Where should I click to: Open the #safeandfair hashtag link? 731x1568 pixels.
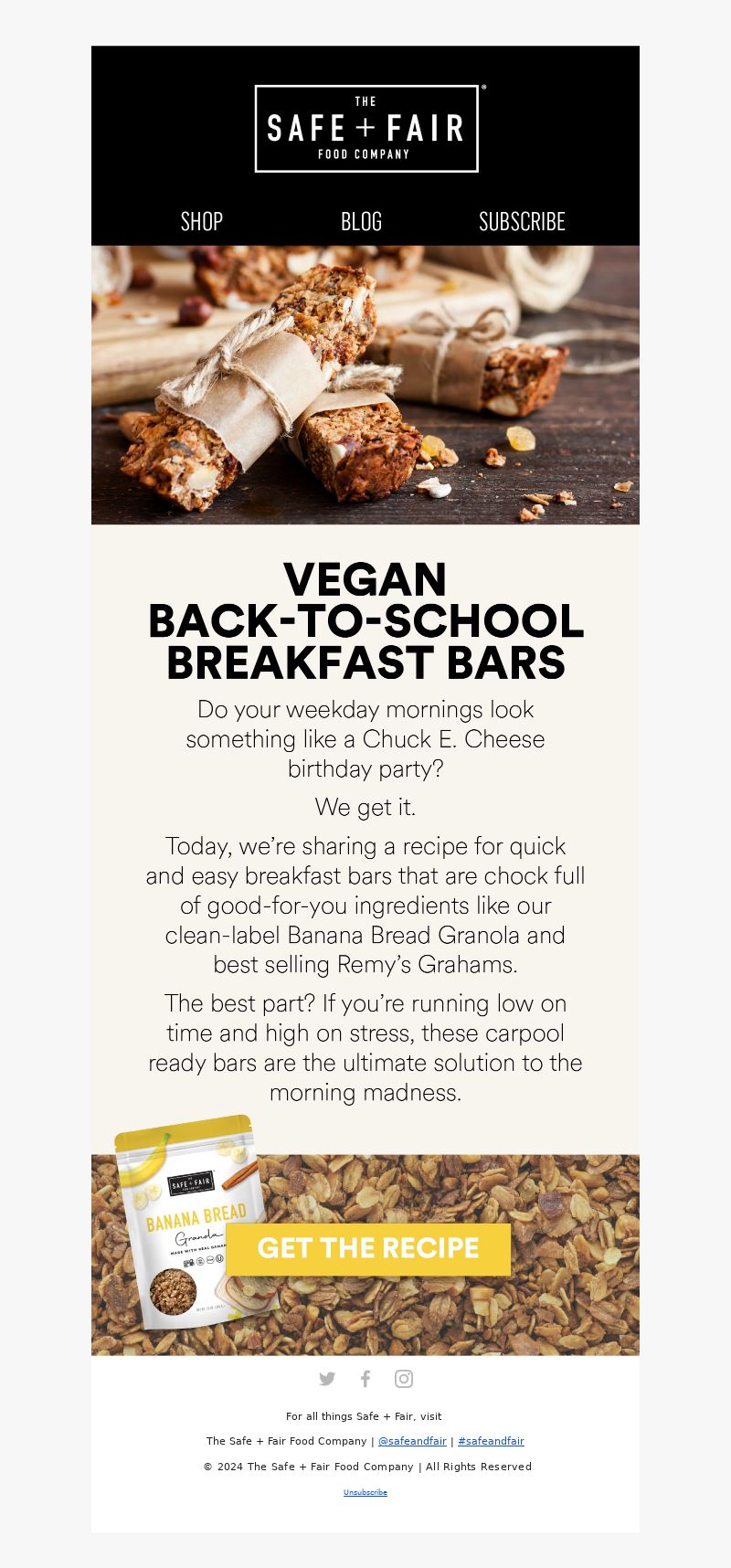pyautogui.click(x=491, y=1441)
